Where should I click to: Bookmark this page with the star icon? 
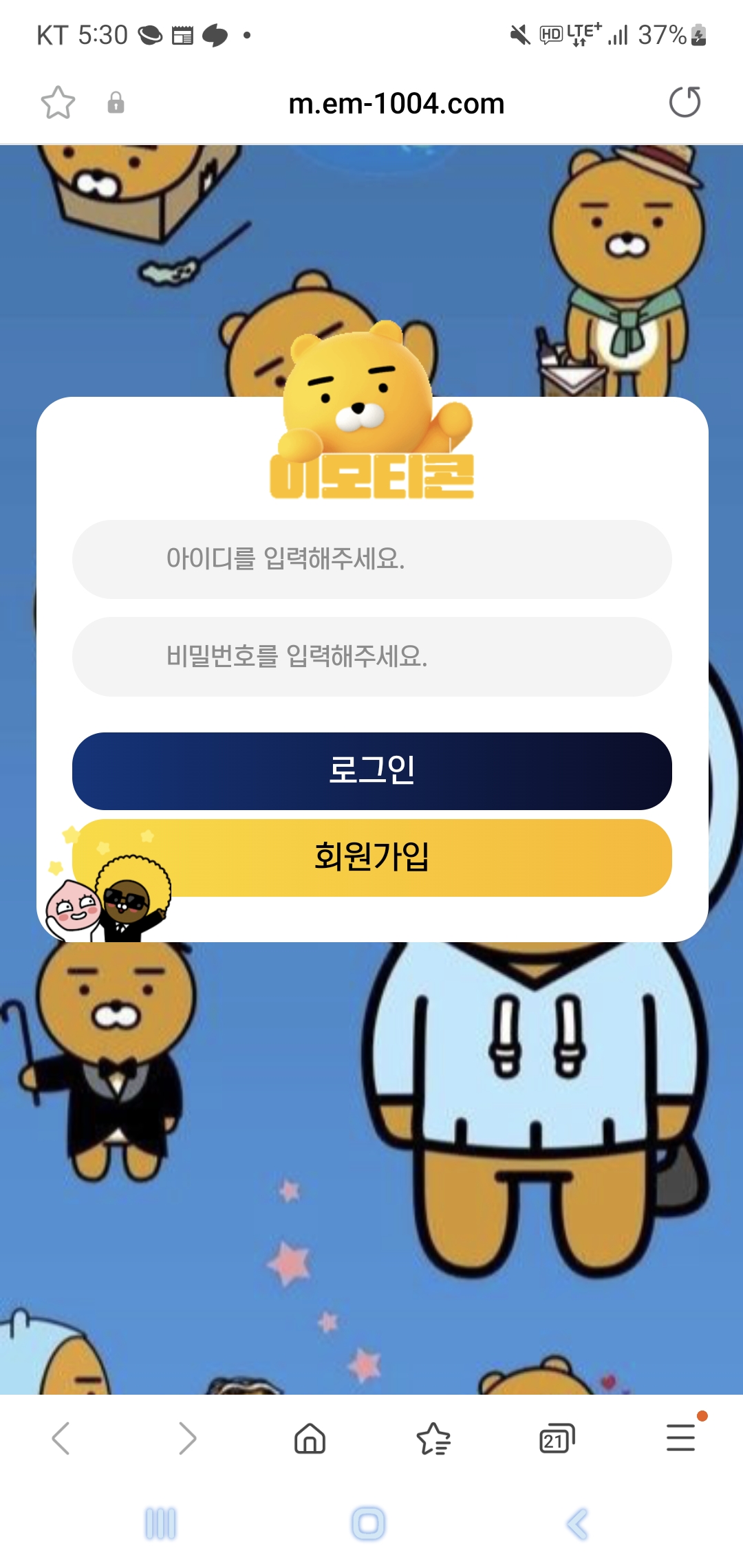[58, 103]
